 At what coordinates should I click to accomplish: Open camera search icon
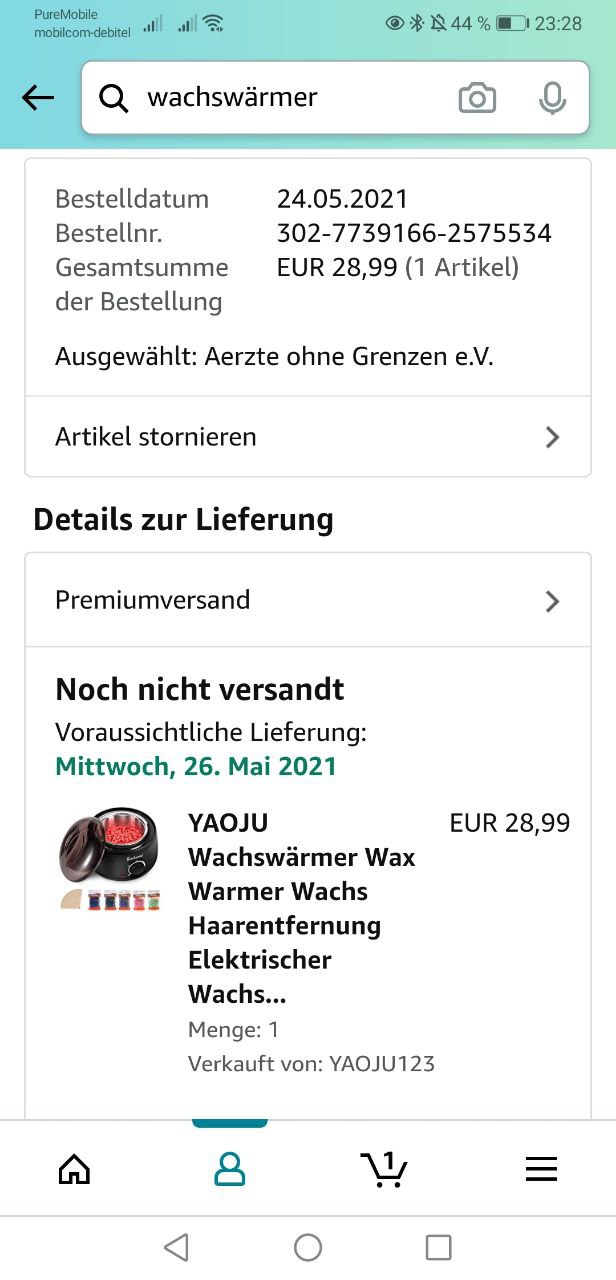(477, 98)
